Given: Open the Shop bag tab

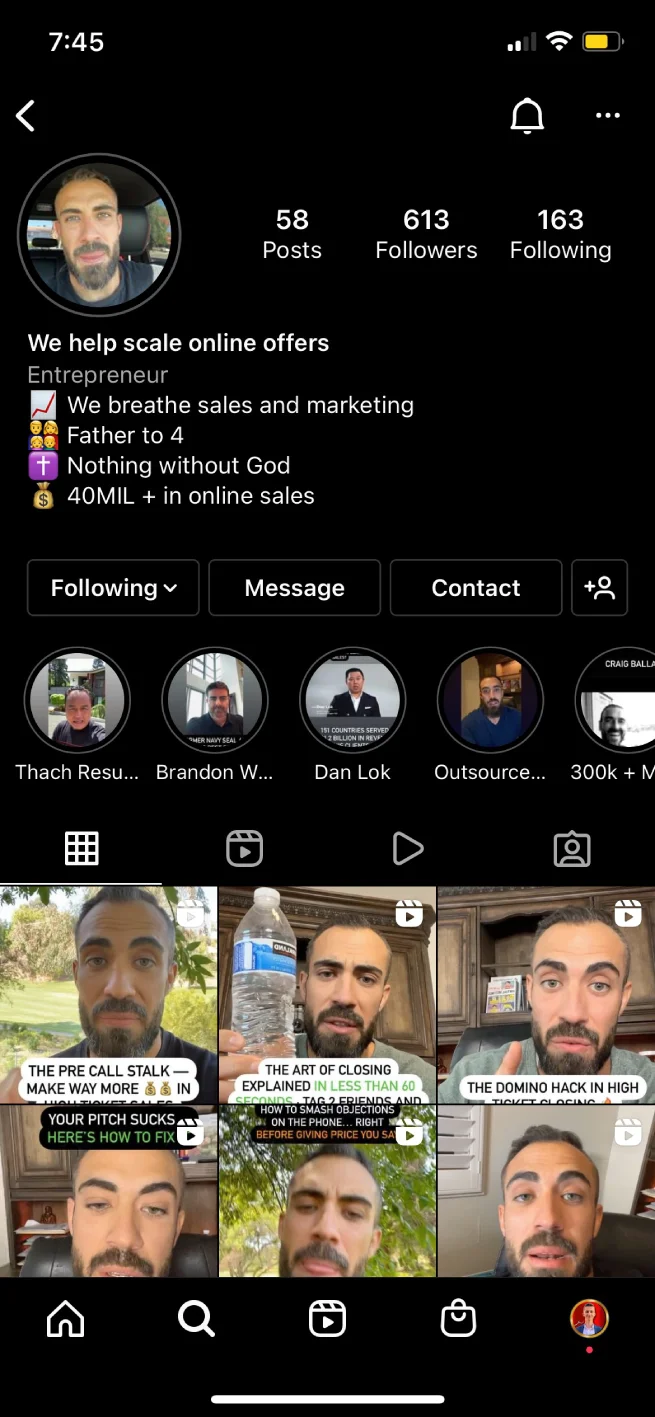Looking at the screenshot, I should pyautogui.click(x=458, y=1320).
